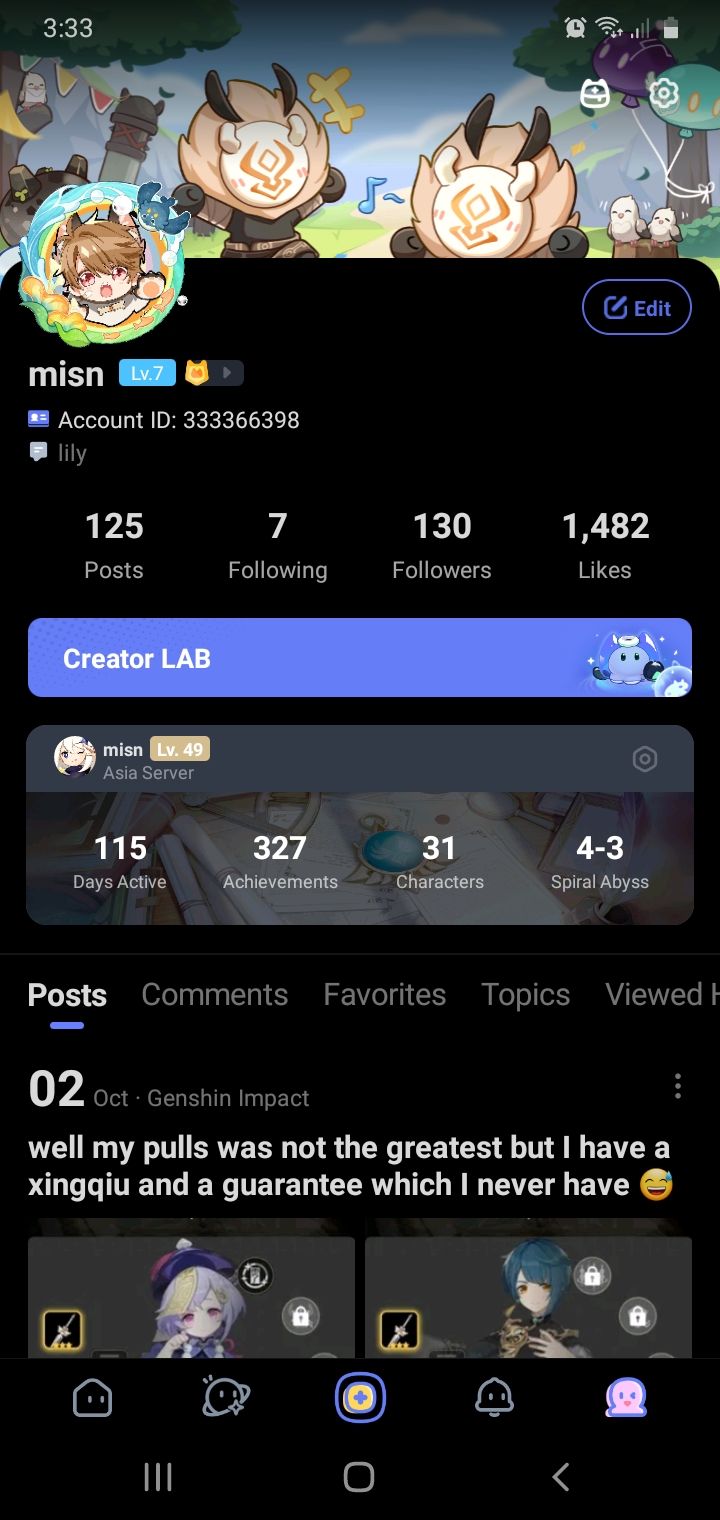Open the Settings gear at top right
Image resolution: width=720 pixels, height=1520 pixels.
(x=662, y=93)
